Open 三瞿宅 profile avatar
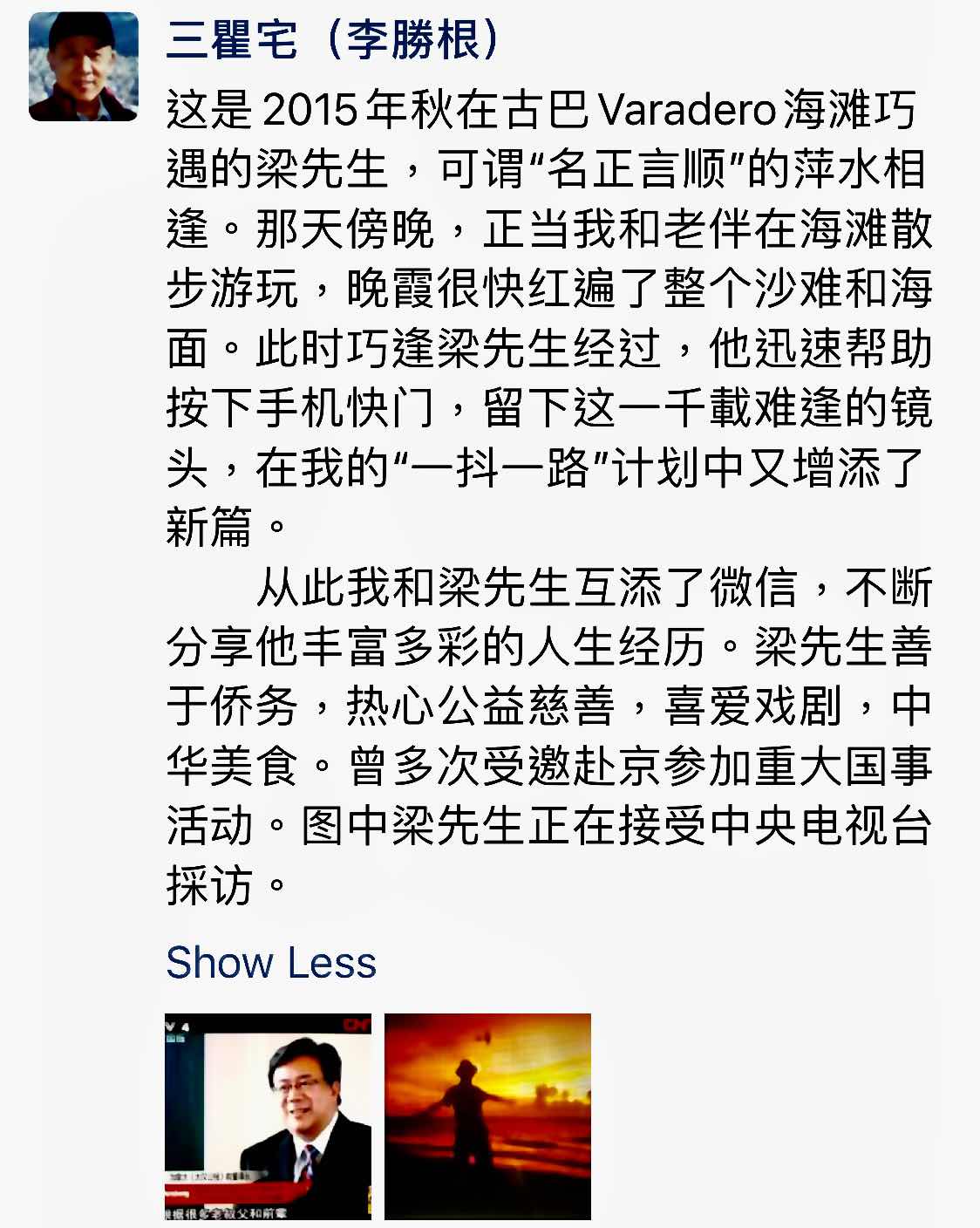Image resolution: width=980 pixels, height=1228 pixels. (x=83, y=66)
